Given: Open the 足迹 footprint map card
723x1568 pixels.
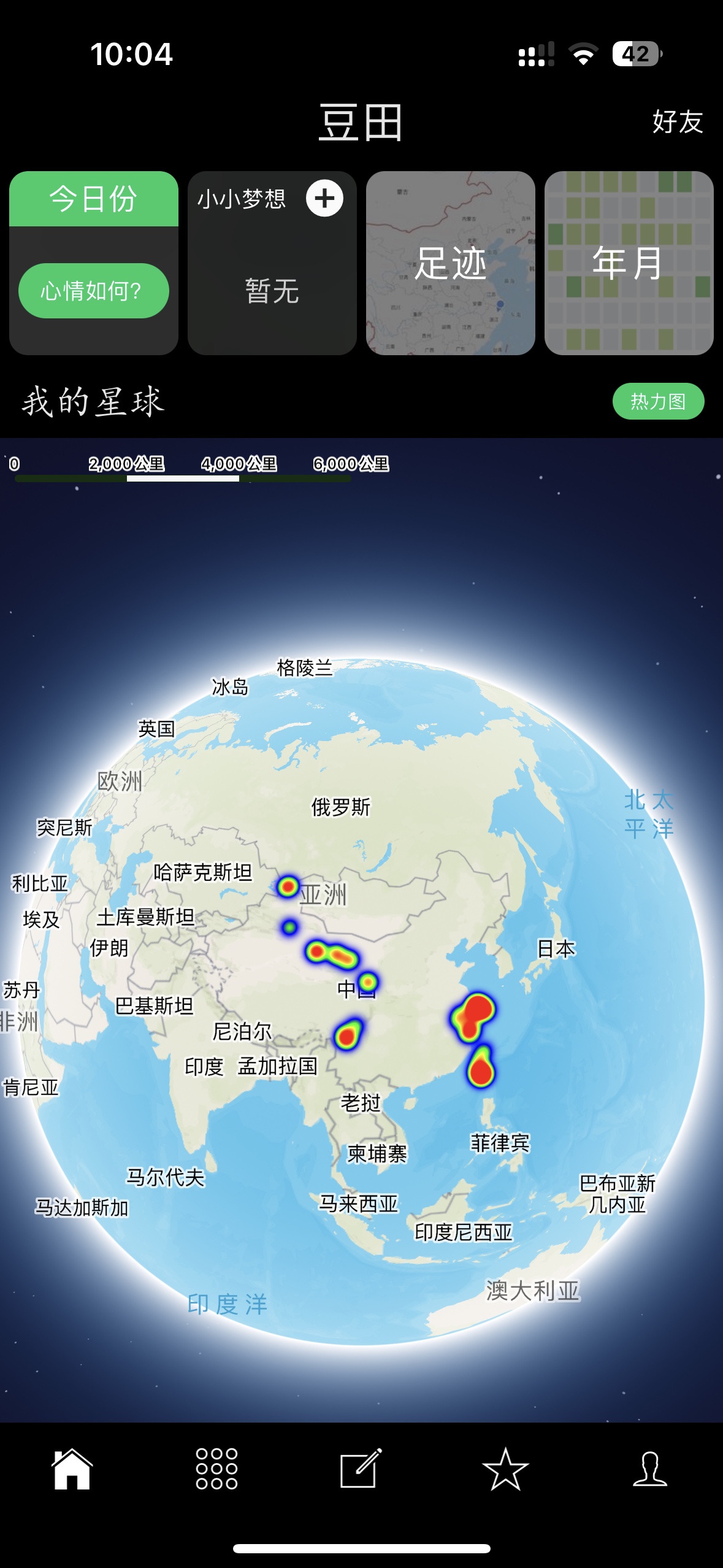Looking at the screenshot, I should 450,263.
